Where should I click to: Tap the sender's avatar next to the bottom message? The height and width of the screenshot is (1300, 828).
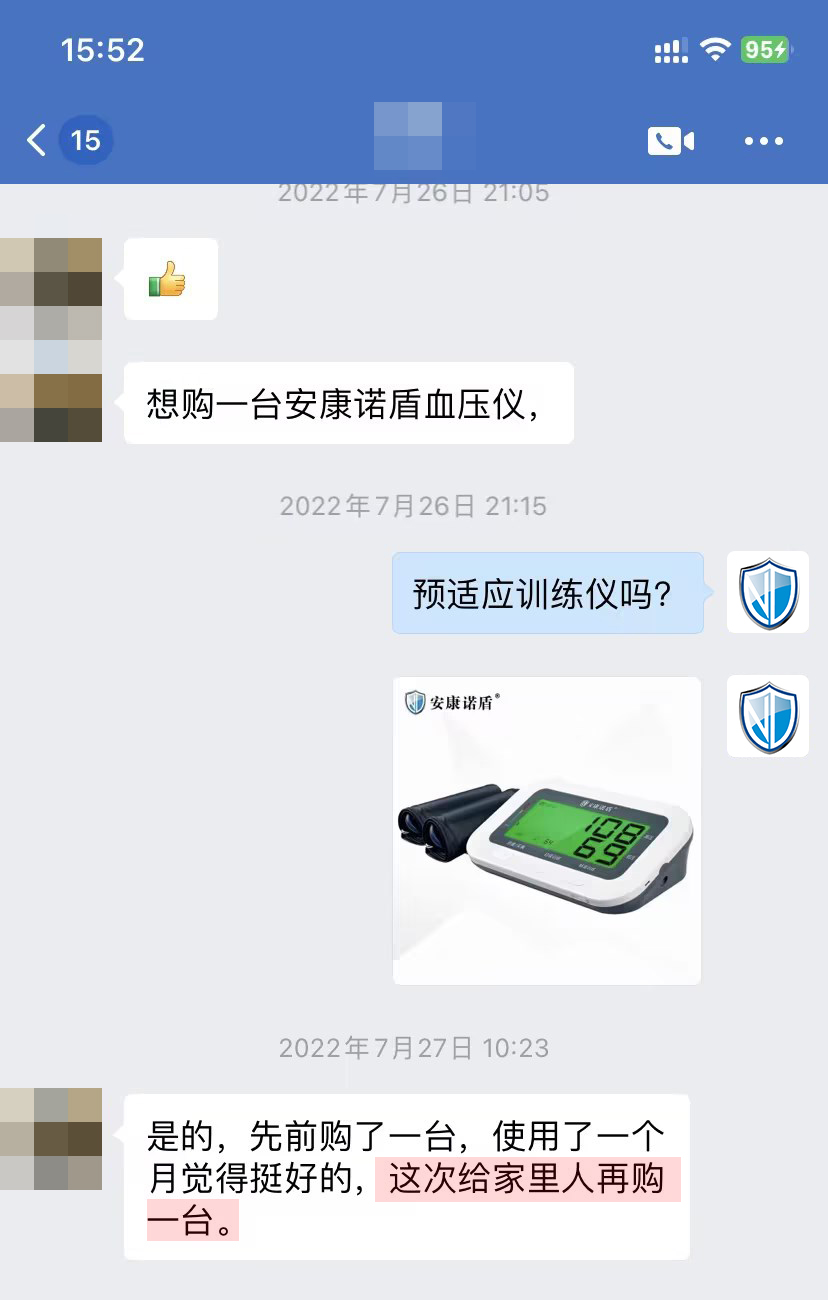click(x=51, y=1140)
